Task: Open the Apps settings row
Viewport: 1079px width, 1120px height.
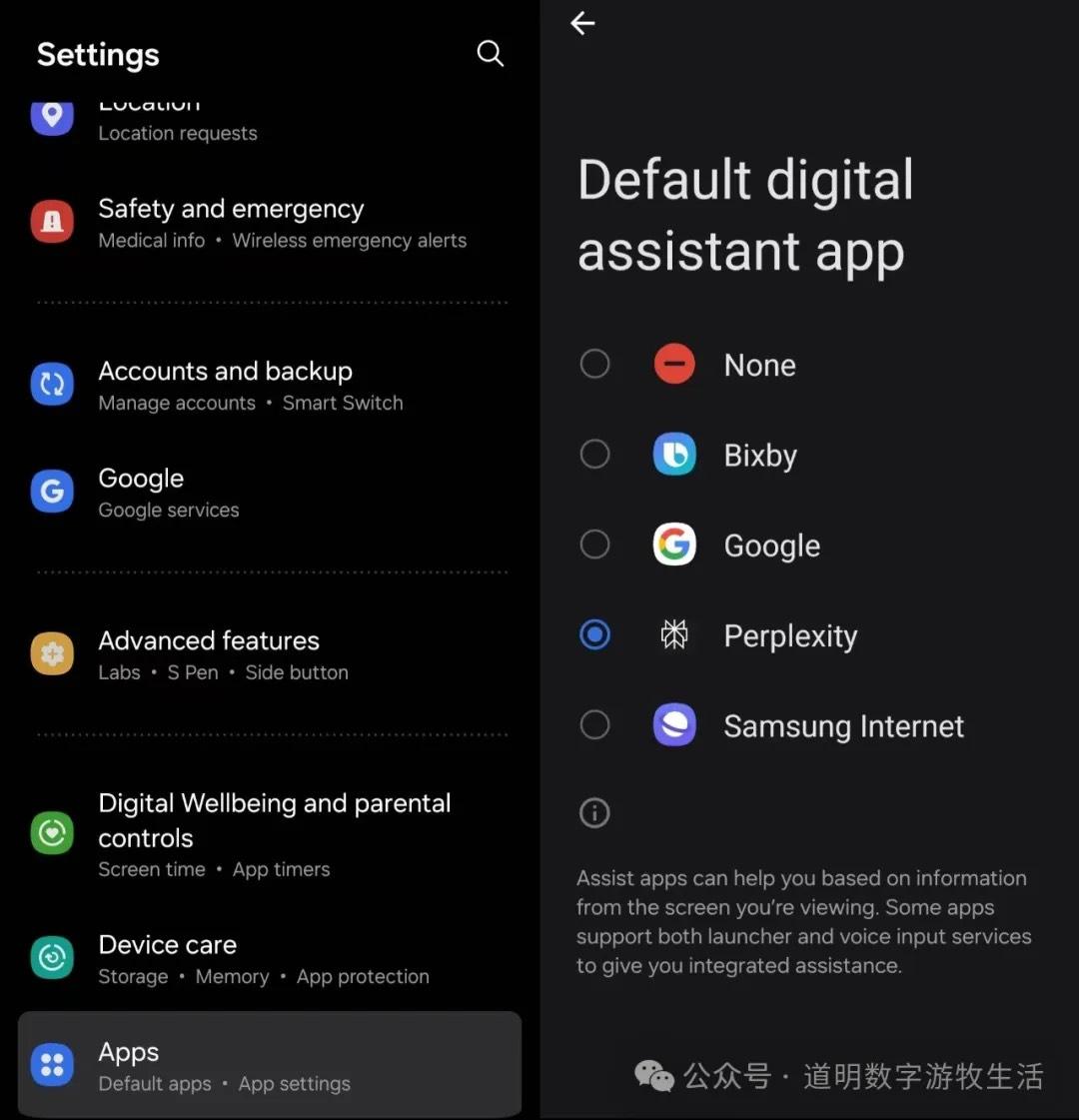Action: (270, 1065)
